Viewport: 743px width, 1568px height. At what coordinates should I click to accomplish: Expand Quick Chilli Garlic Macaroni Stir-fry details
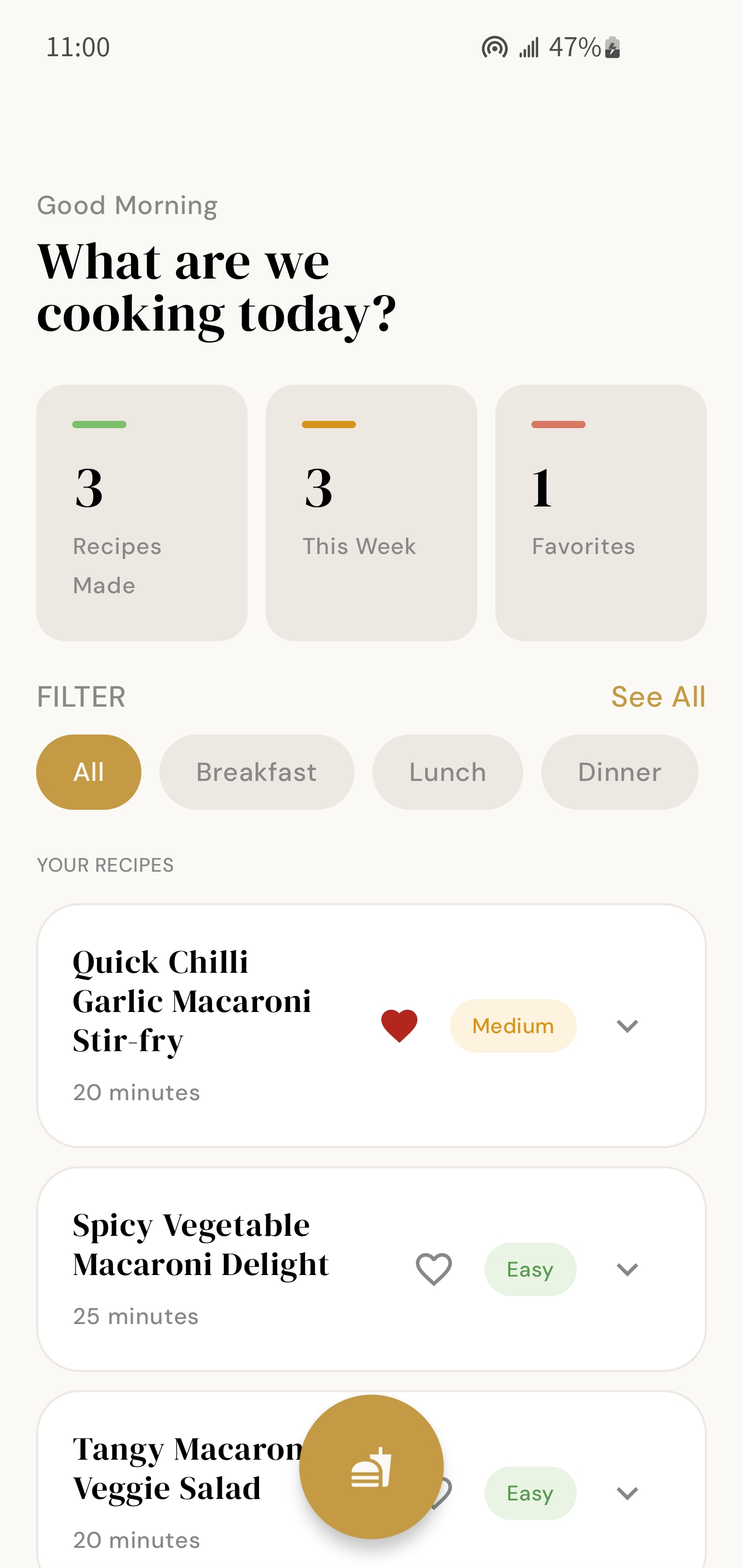[x=627, y=1026]
